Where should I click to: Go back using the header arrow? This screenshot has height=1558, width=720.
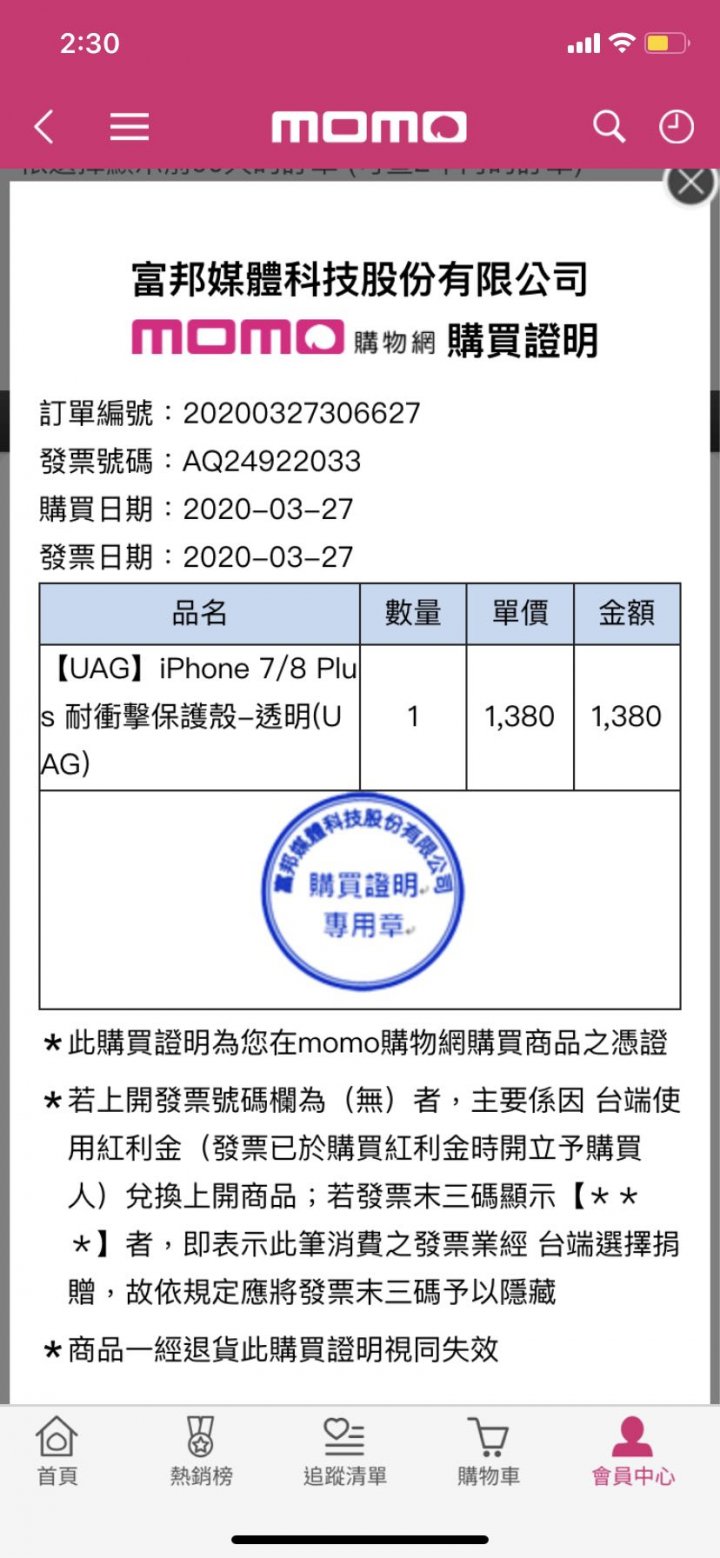[44, 127]
